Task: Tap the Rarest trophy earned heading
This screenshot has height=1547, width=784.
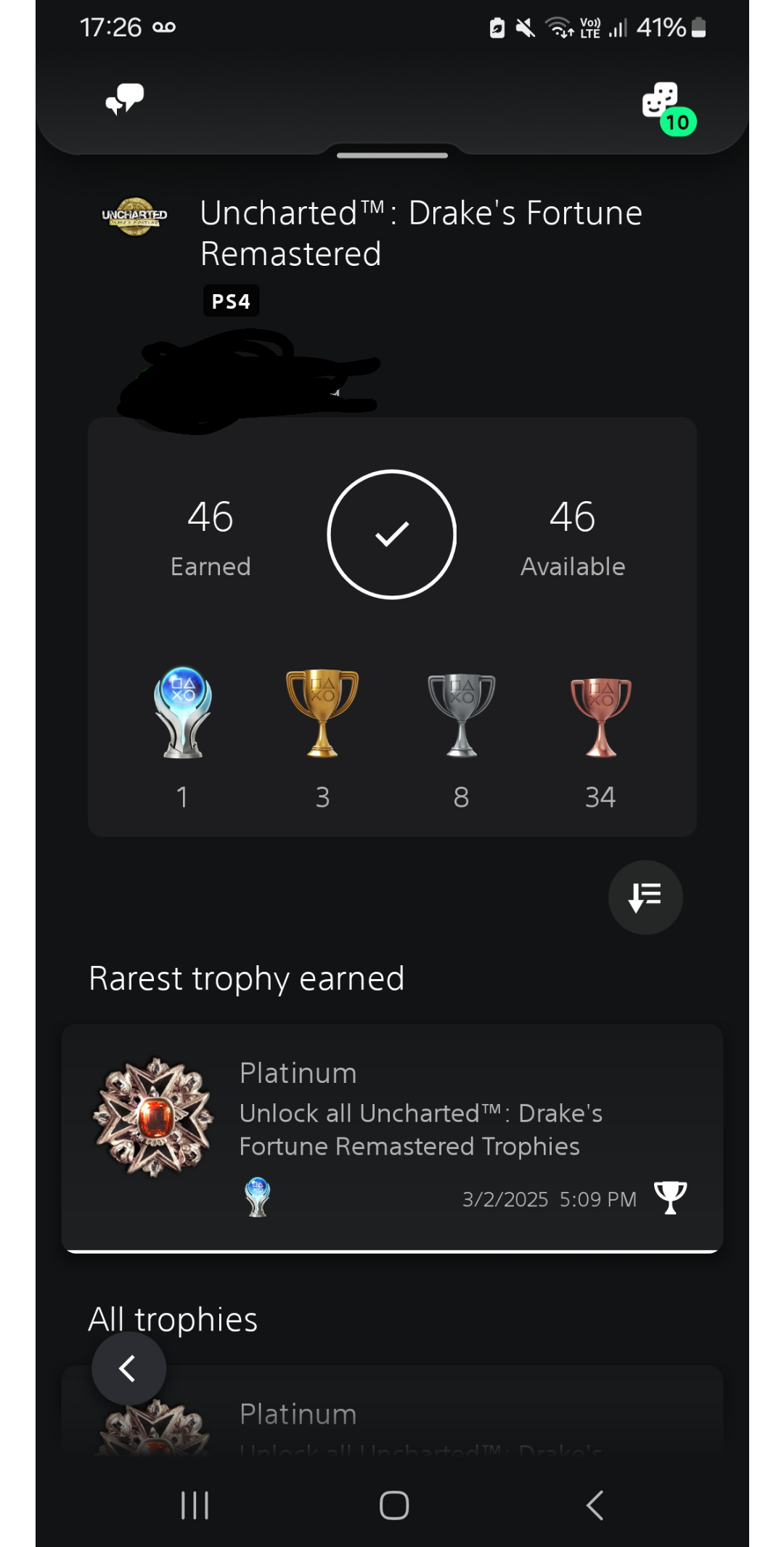Action: point(247,978)
